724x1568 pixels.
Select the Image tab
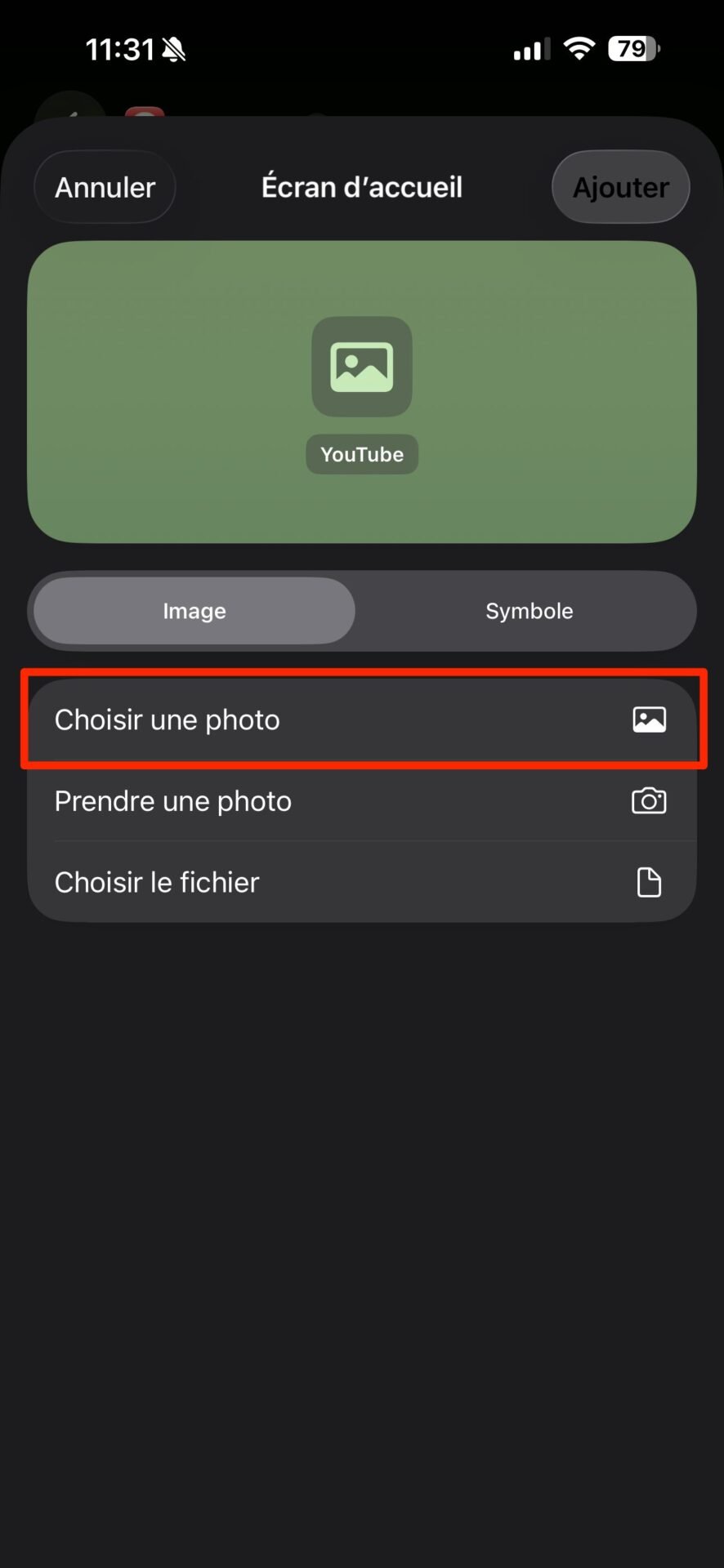click(x=194, y=611)
